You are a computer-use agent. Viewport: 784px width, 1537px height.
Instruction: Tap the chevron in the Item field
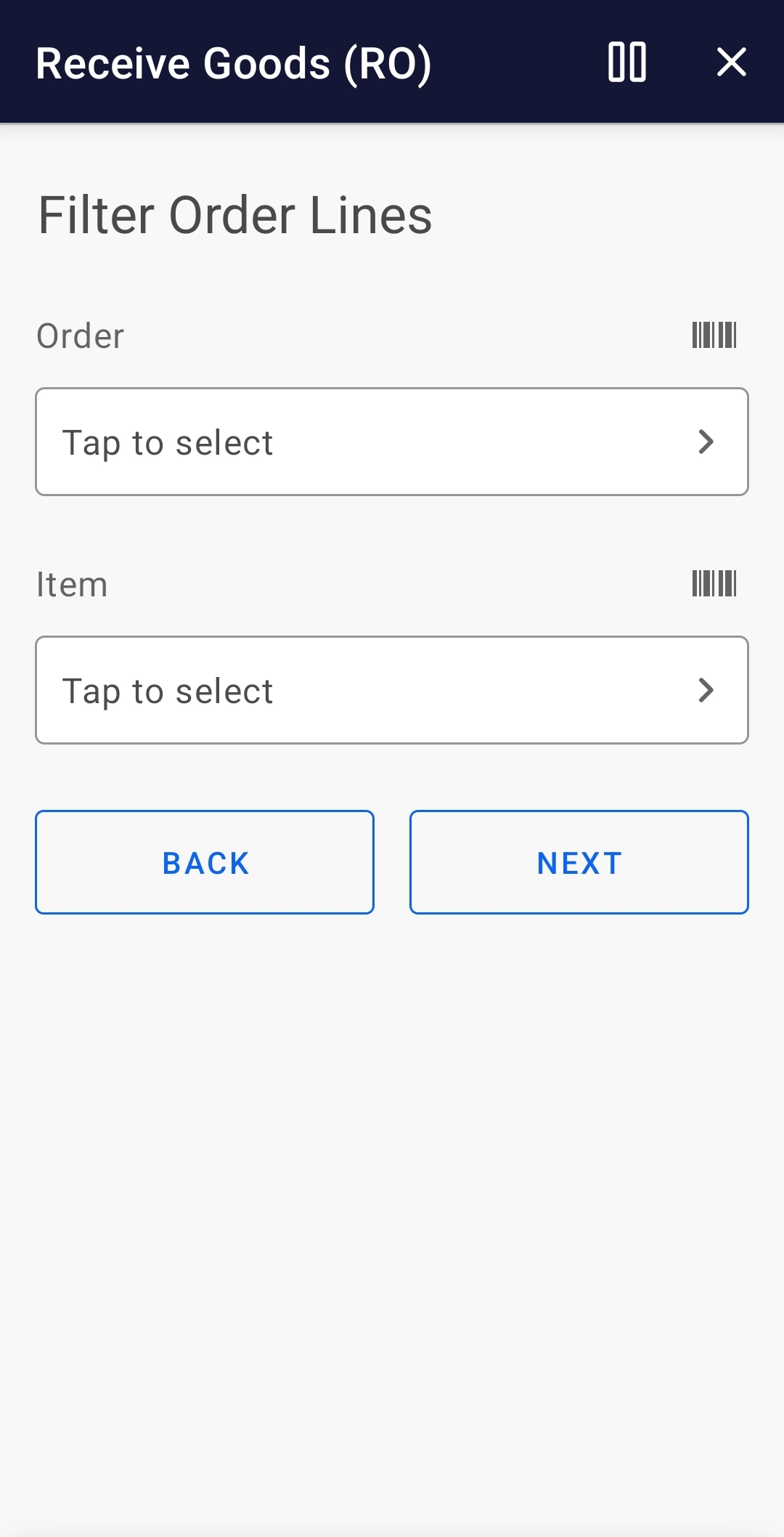(706, 689)
